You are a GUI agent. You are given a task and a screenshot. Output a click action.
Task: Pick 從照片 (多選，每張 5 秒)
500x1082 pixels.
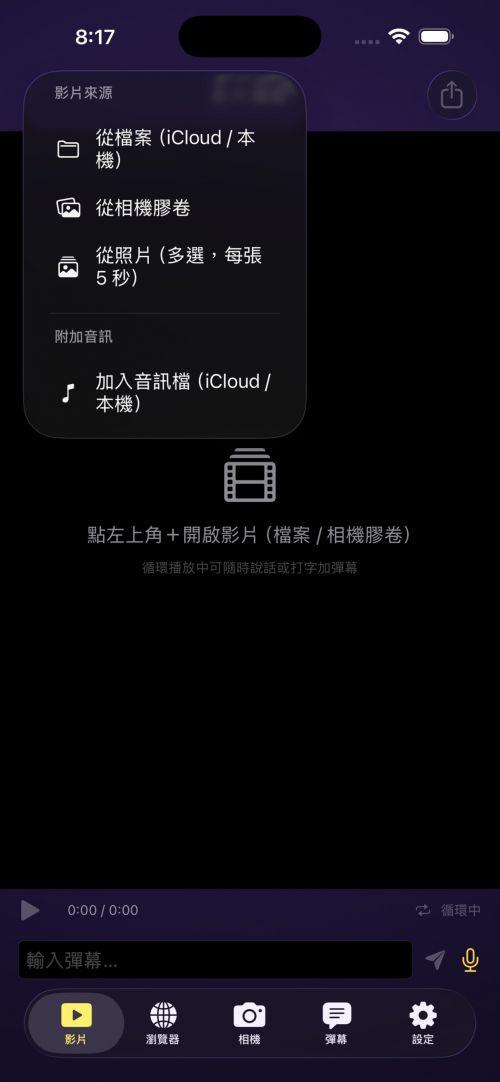point(165,266)
